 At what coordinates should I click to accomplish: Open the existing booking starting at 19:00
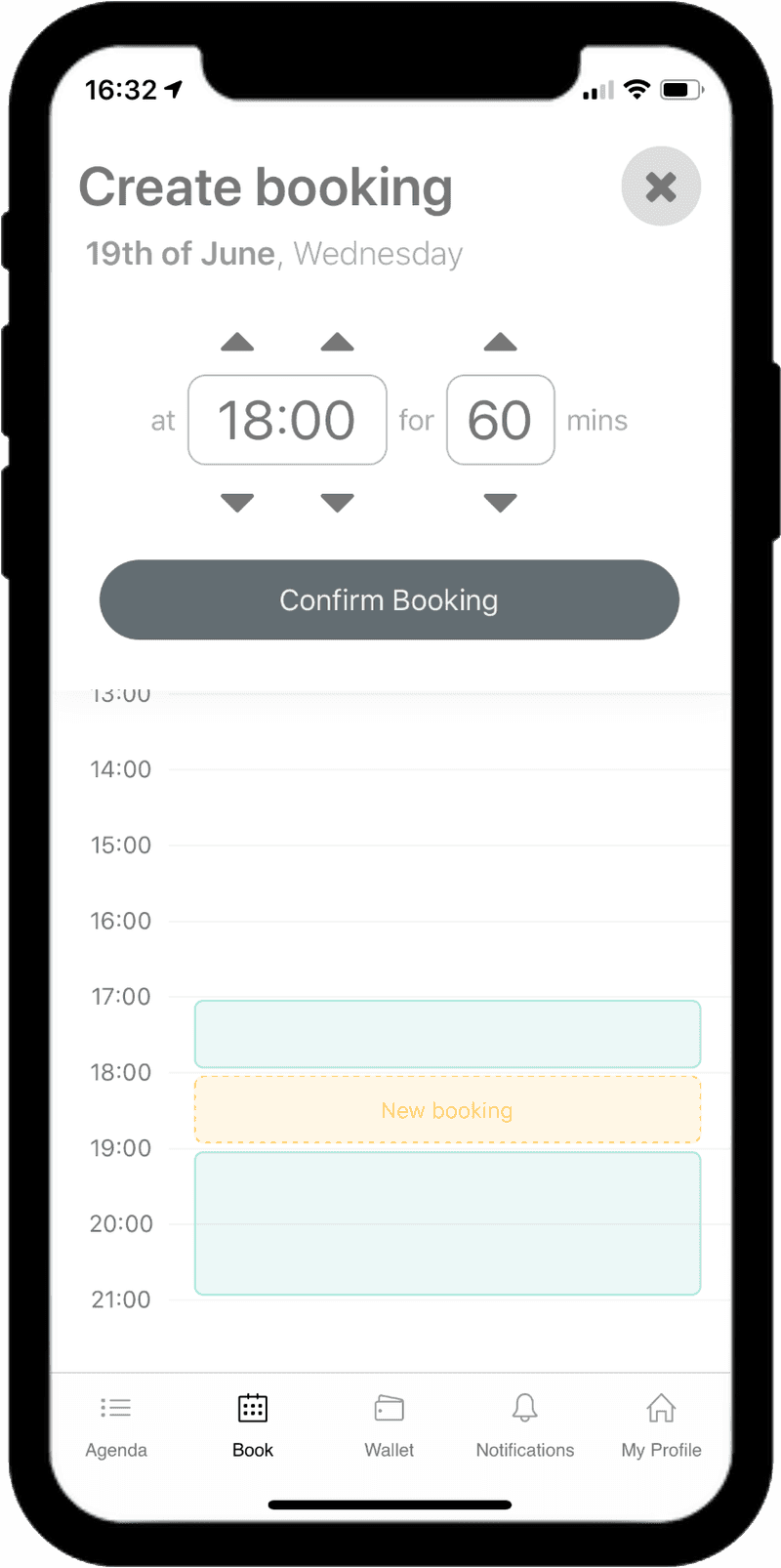[x=447, y=1223]
